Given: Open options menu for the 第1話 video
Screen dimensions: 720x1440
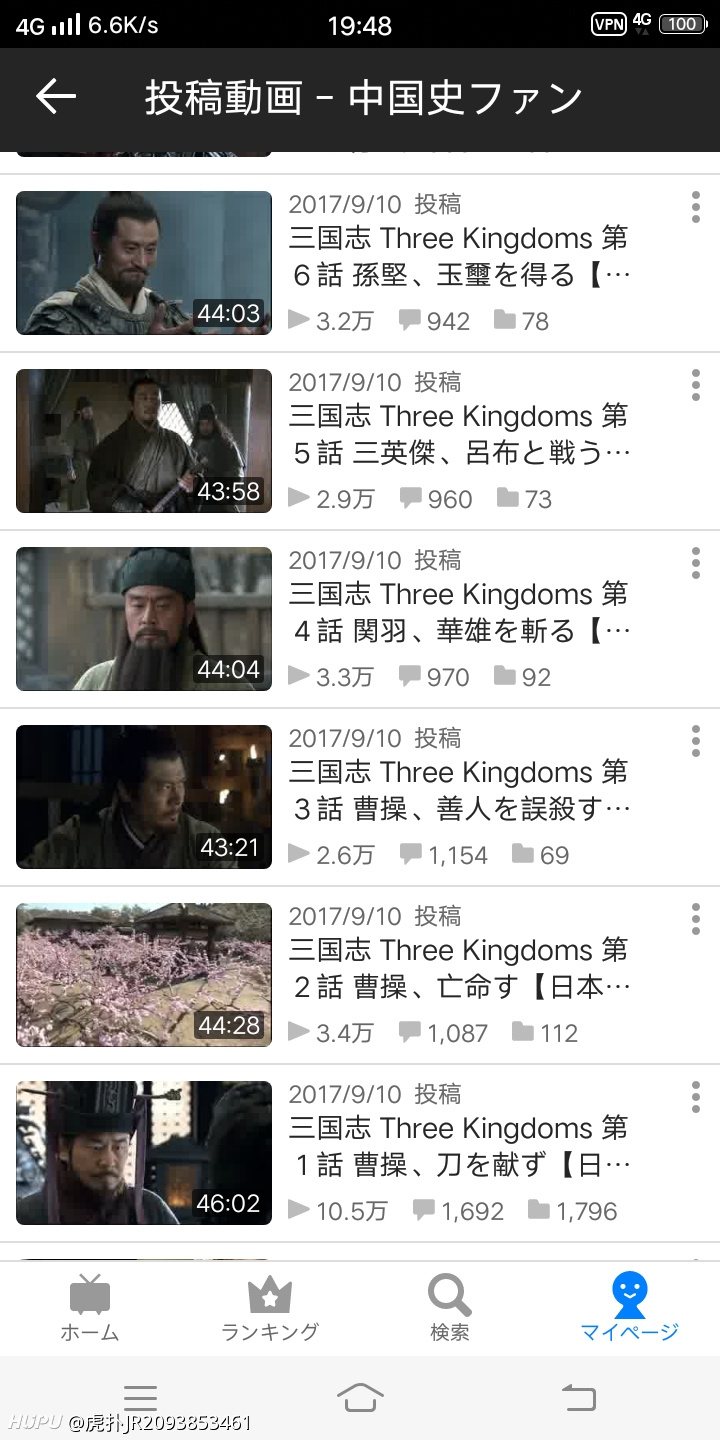Looking at the screenshot, I should click(x=695, y=1097).
